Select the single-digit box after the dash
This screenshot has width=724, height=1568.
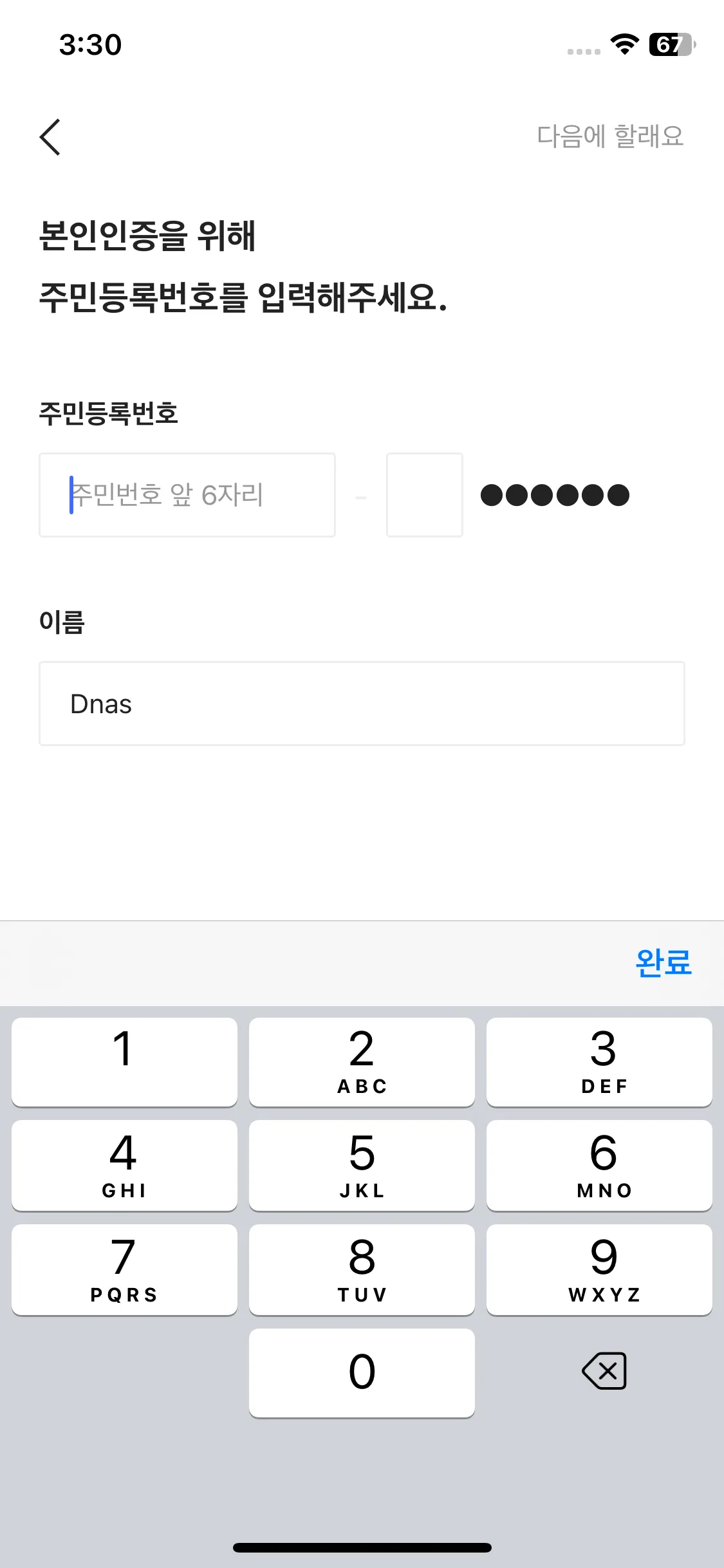[424, 494]
